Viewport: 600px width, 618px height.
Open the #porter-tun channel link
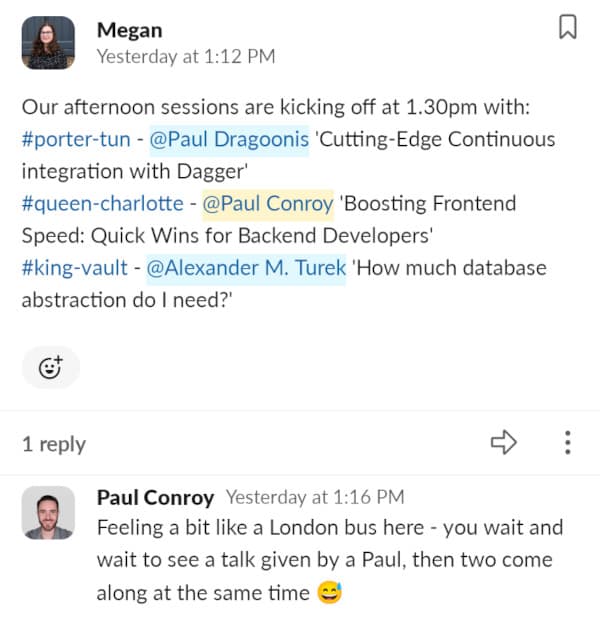coord(76,139)
